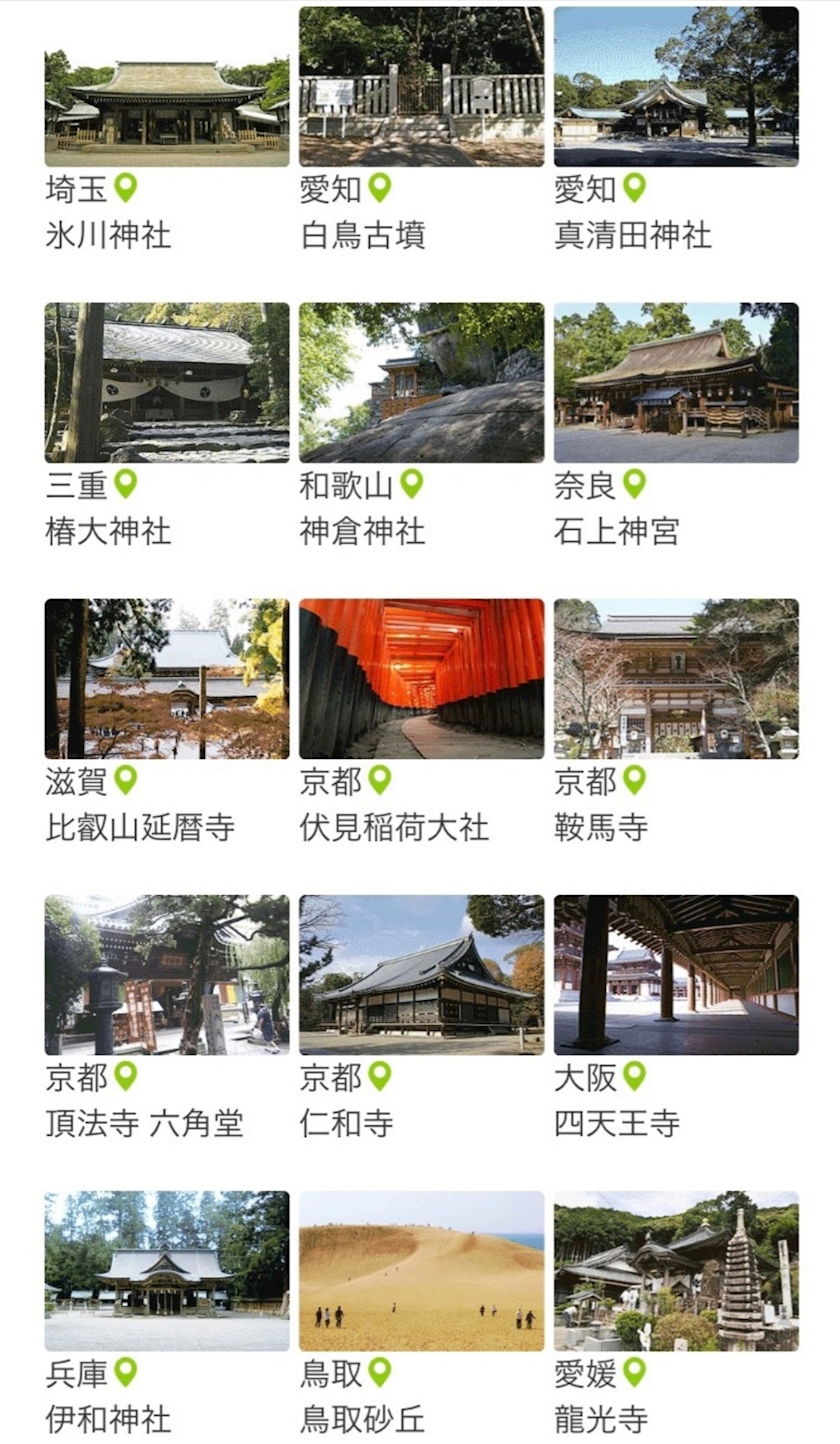View 伏見稲荷大社 in 京都
The height and width of the screenshot is (1444, 840).
pos(421,679)
